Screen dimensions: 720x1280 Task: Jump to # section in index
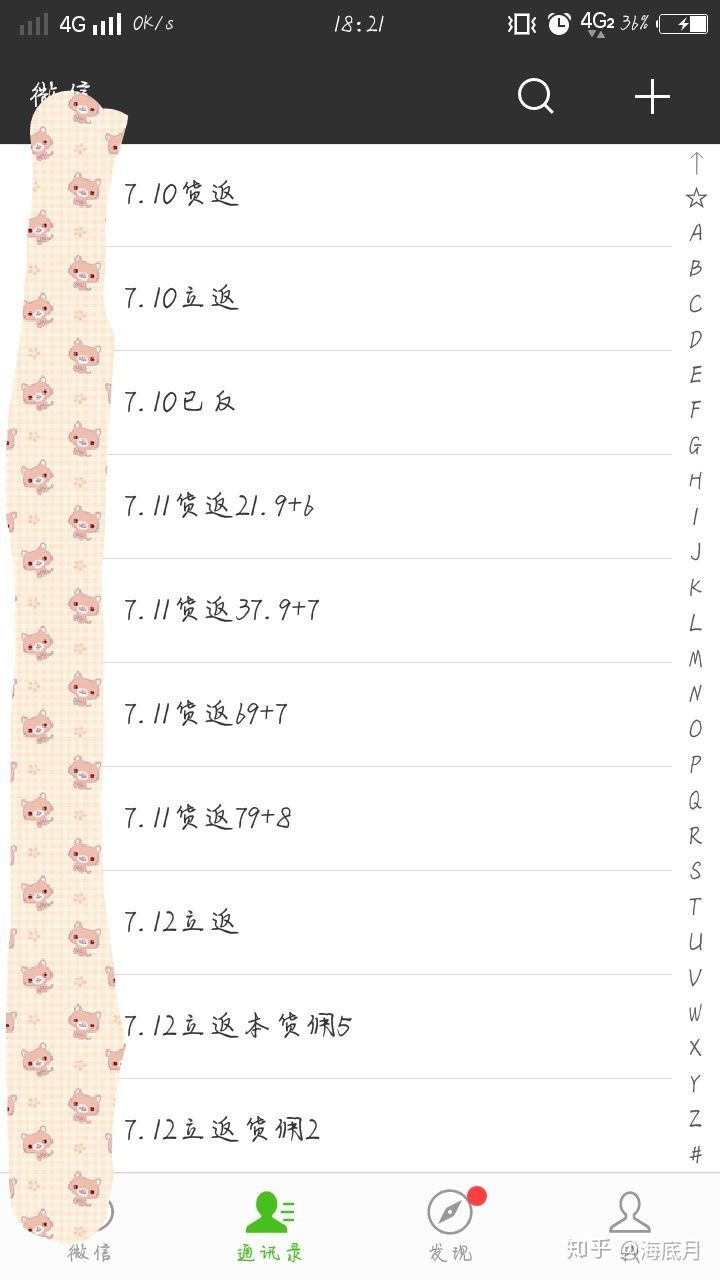click(696, 1154)
